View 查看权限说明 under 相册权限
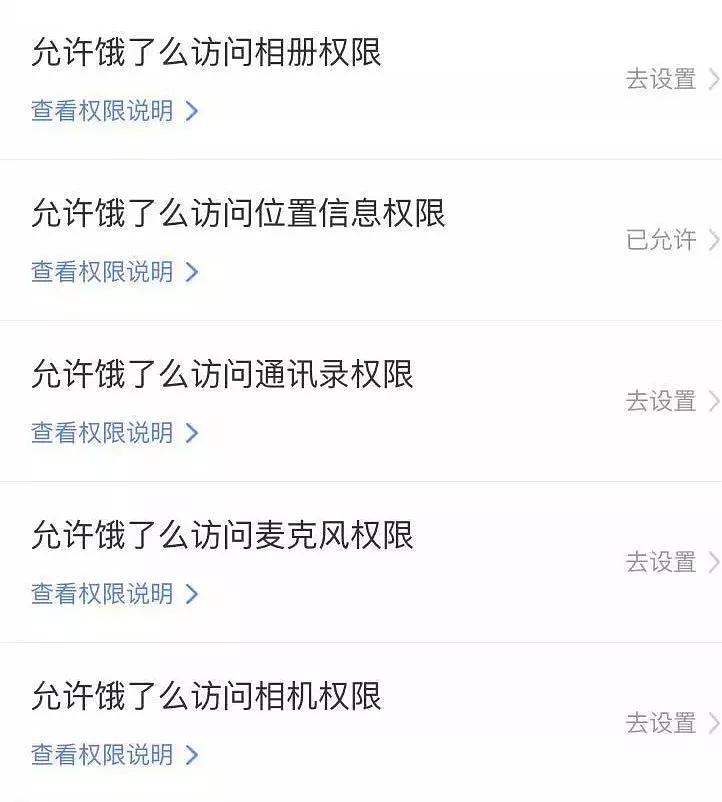722x802 pixels. (x=114, y=111)
